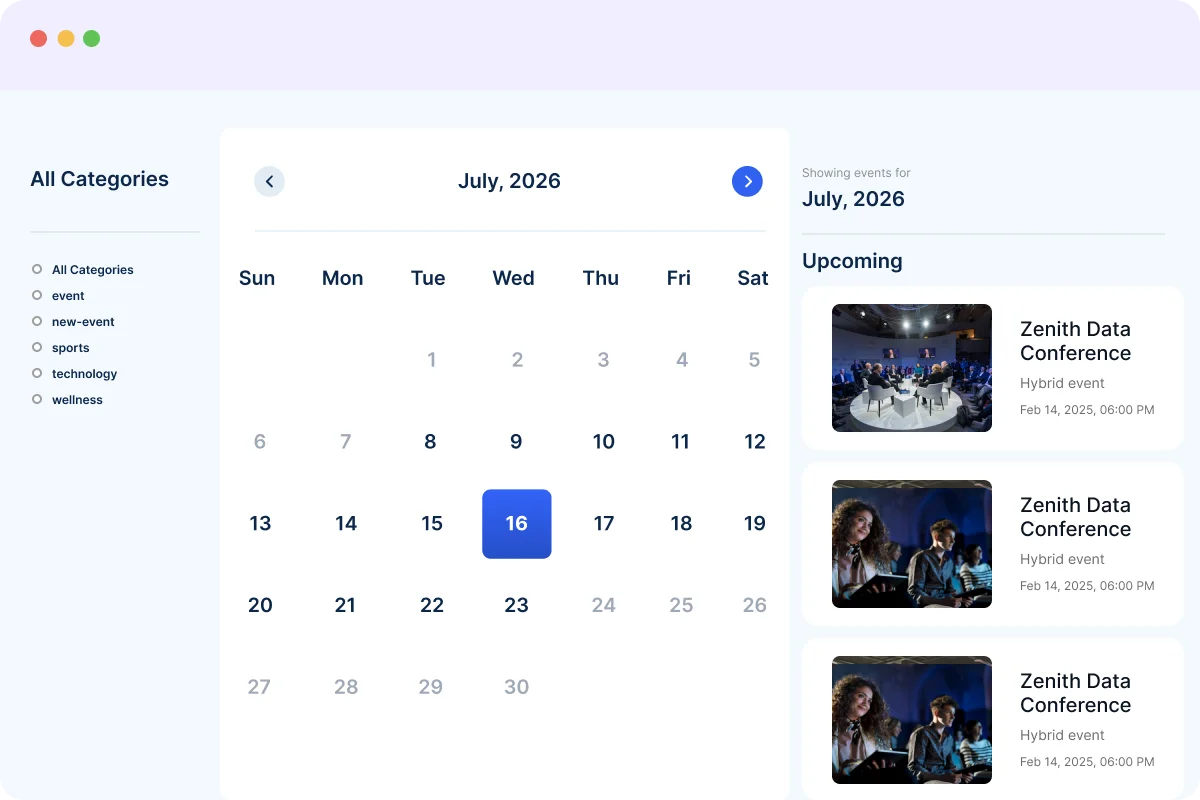Image resolution: width=1200 pixels, height=800 pixels.
Task: Choose date 10 in the calendar
Action: [x=603, y=442]
